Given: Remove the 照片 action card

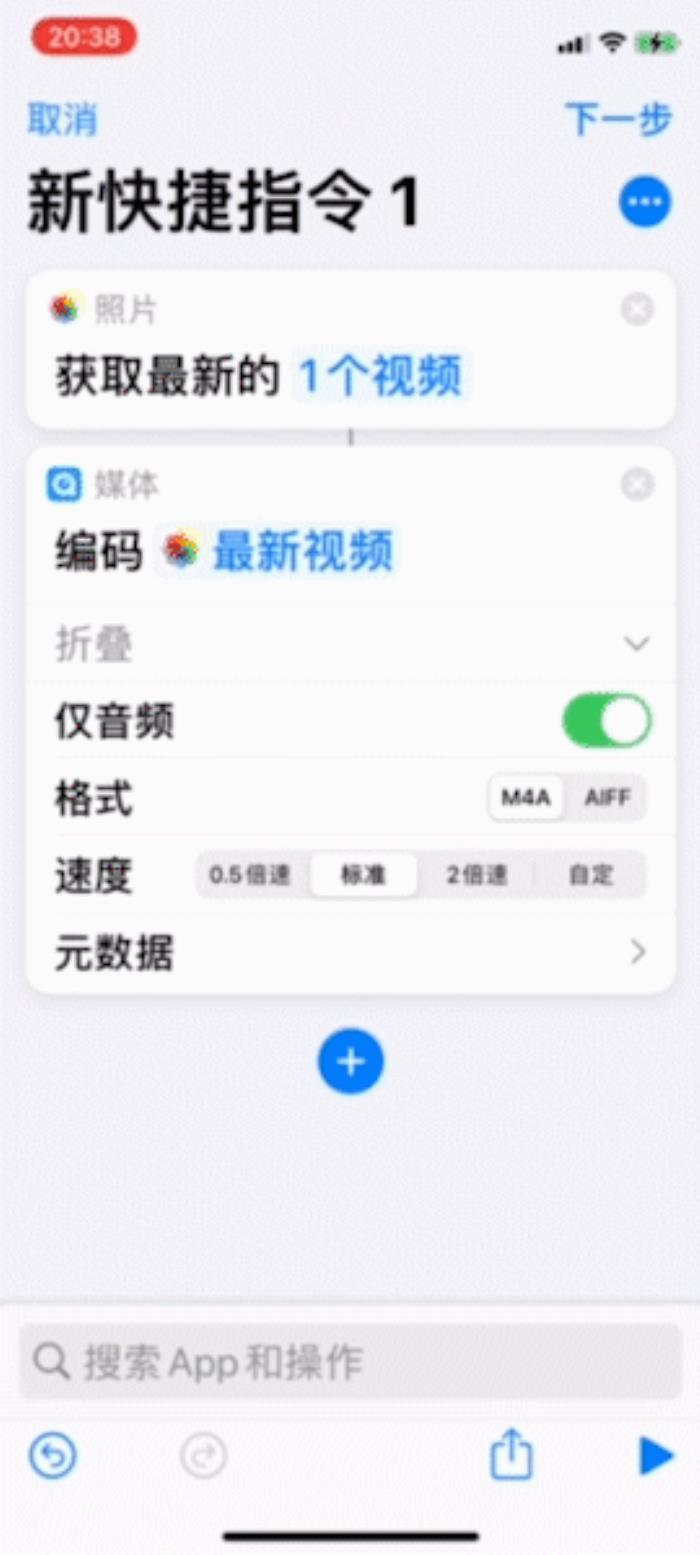Looking at the screenshot, I should pyautogui.click(x=637, y=310).
